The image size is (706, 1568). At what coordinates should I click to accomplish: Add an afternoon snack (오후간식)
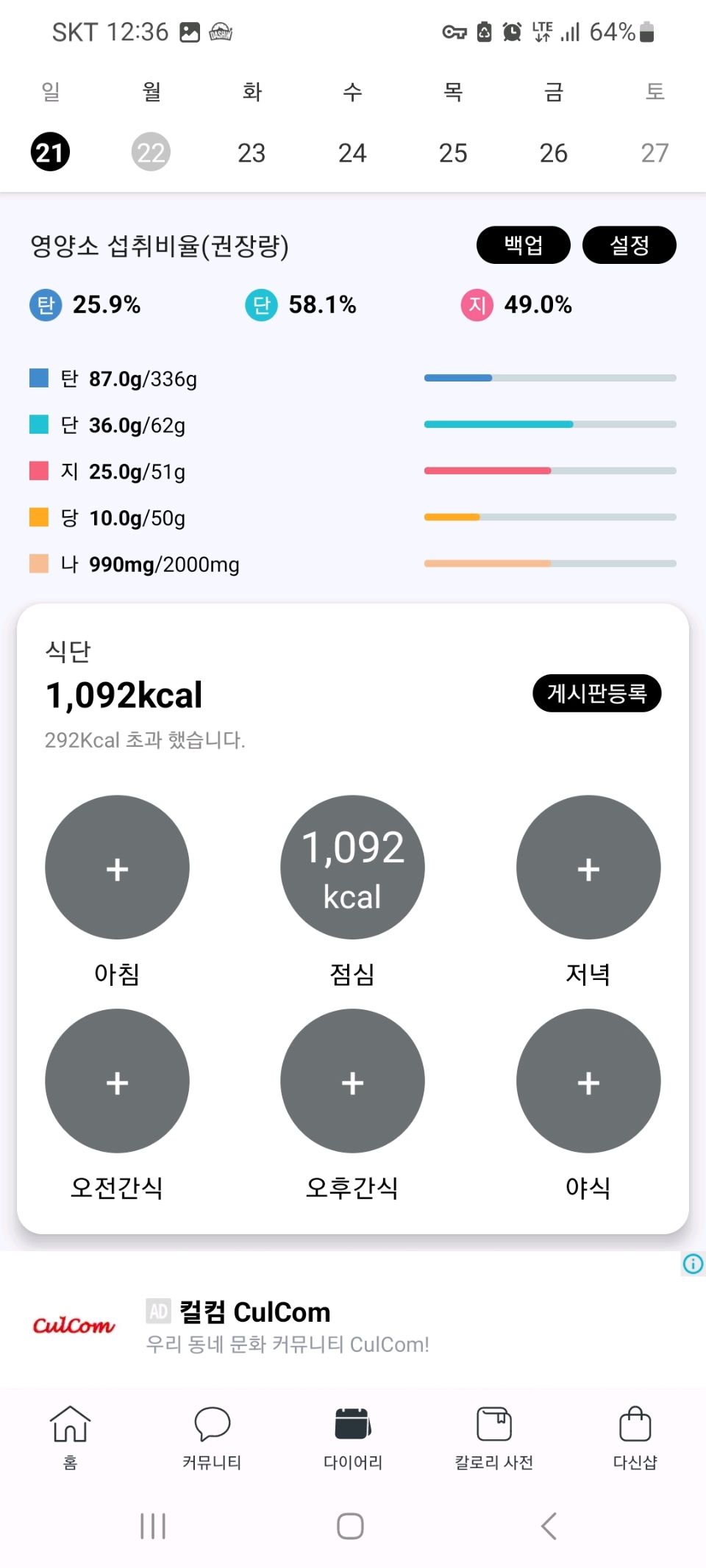(x=352, y=1081)
